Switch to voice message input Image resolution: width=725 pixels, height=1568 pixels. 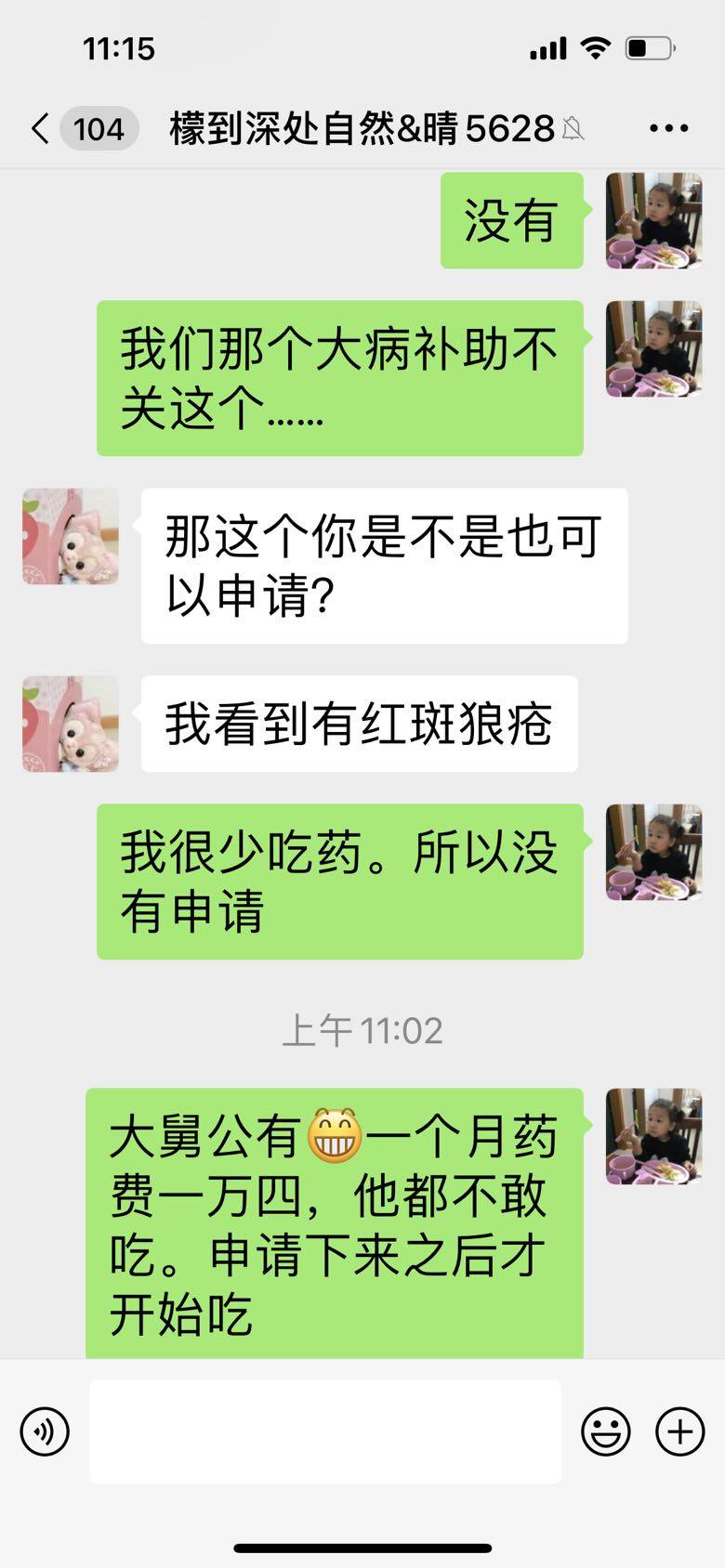click(45, 1431)
